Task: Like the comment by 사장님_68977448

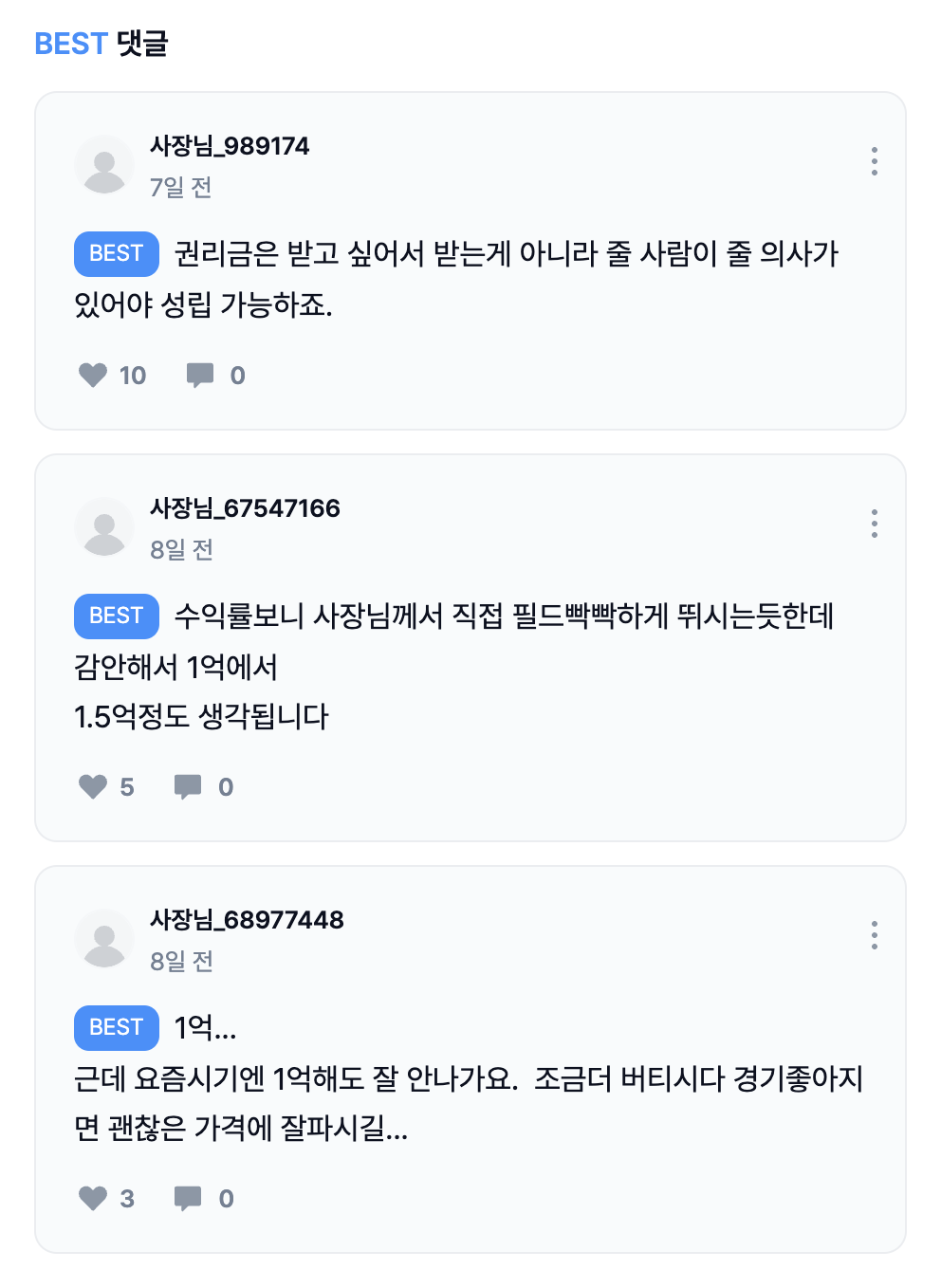Action: (x=93, y=1199)
